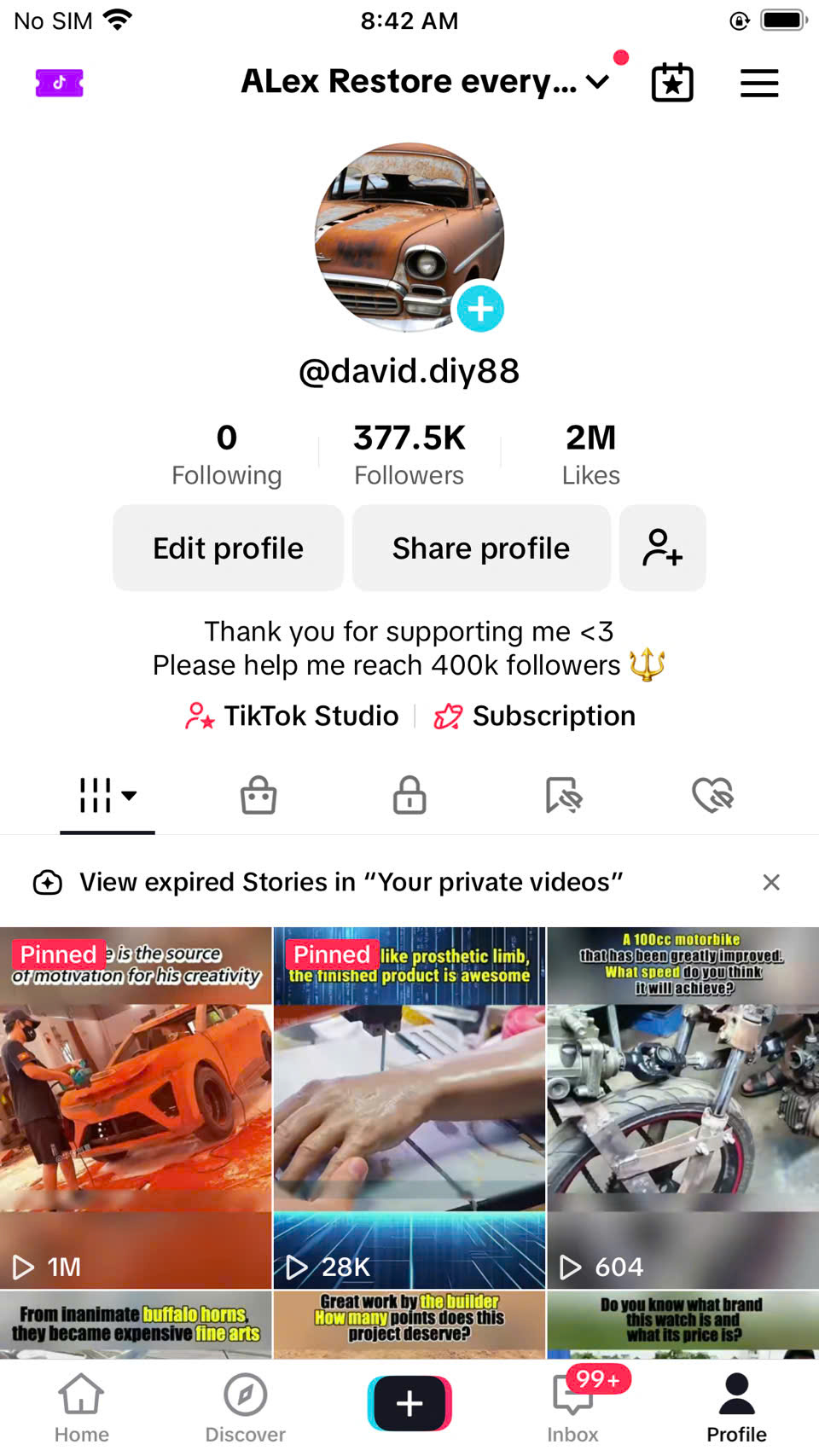The width and height of the screenshot is (819, 1456).
Task: Switch to the hidden liked videos tab
Action: click(x=713, y=795)
